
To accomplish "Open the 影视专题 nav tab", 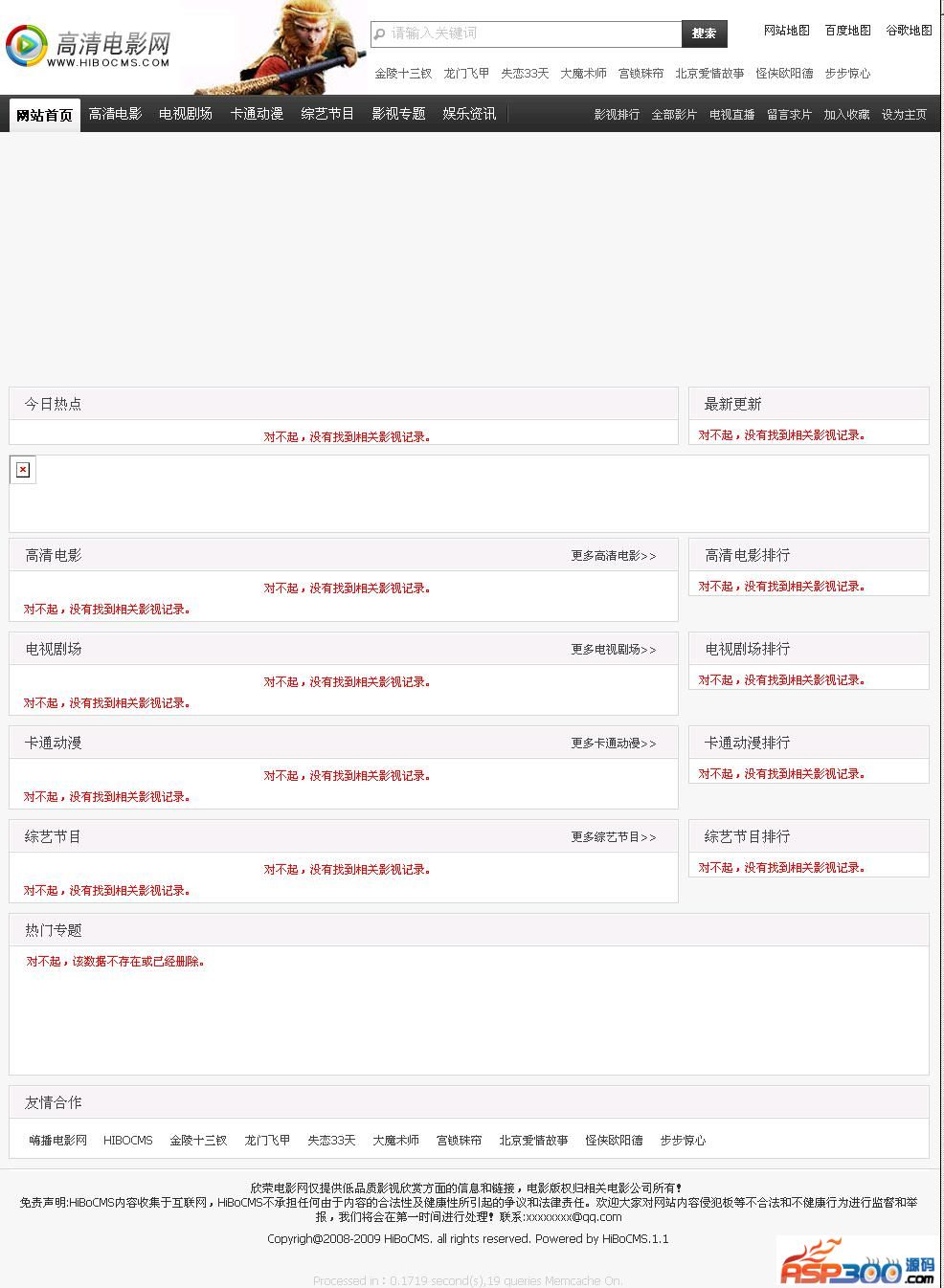I will tap(398, 114).
